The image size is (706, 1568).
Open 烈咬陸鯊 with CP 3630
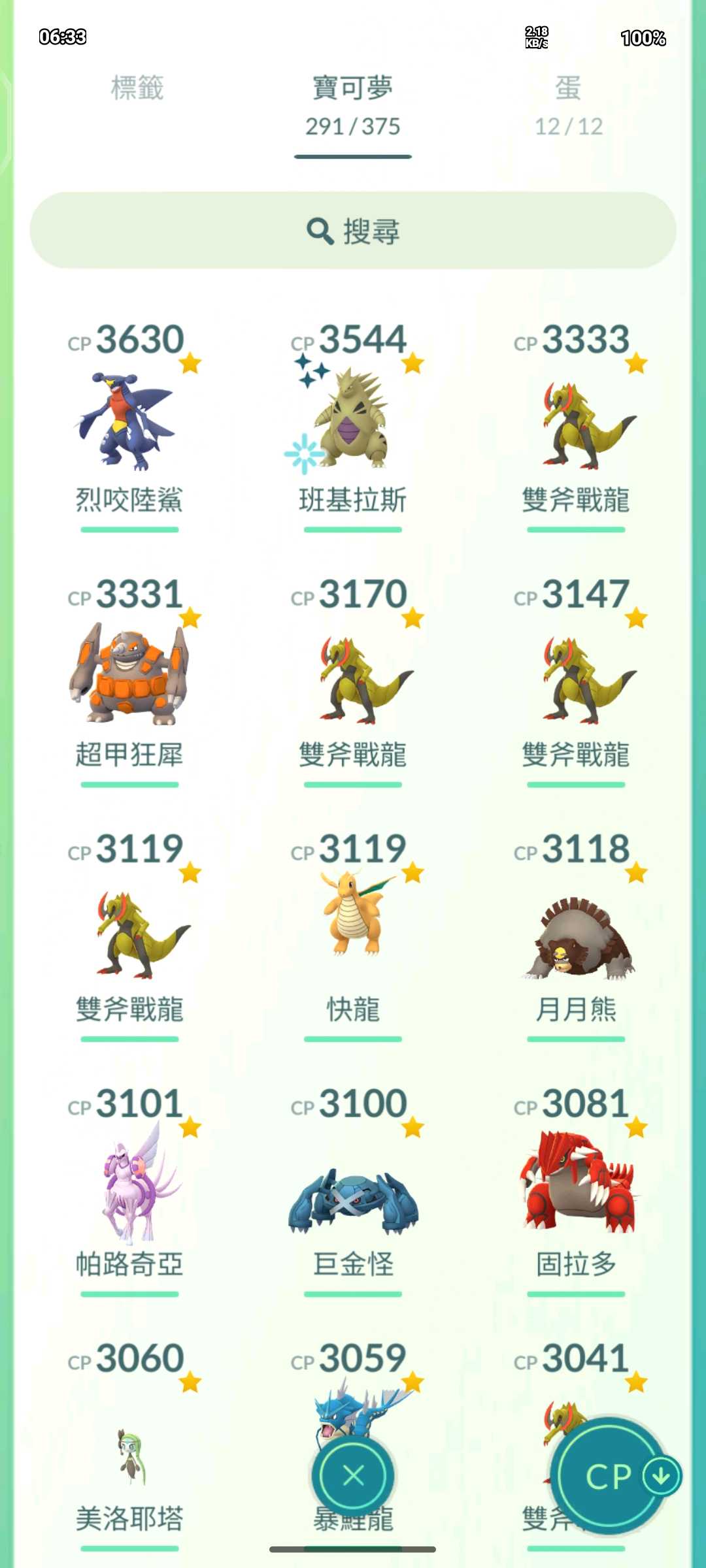(129, 423)
